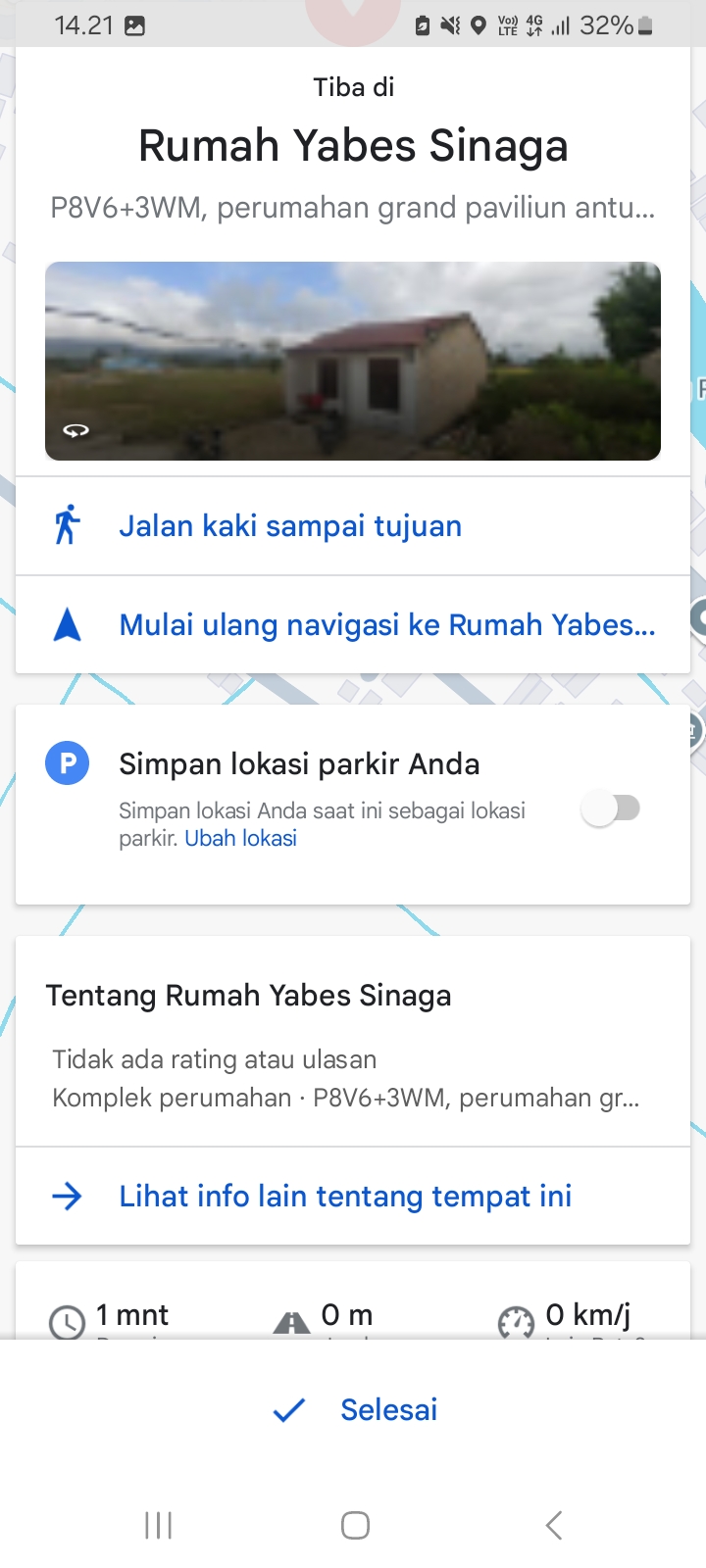Tap the Android back button
706x1568 pixels.
pyautogui.click(x=552, y=1525)
